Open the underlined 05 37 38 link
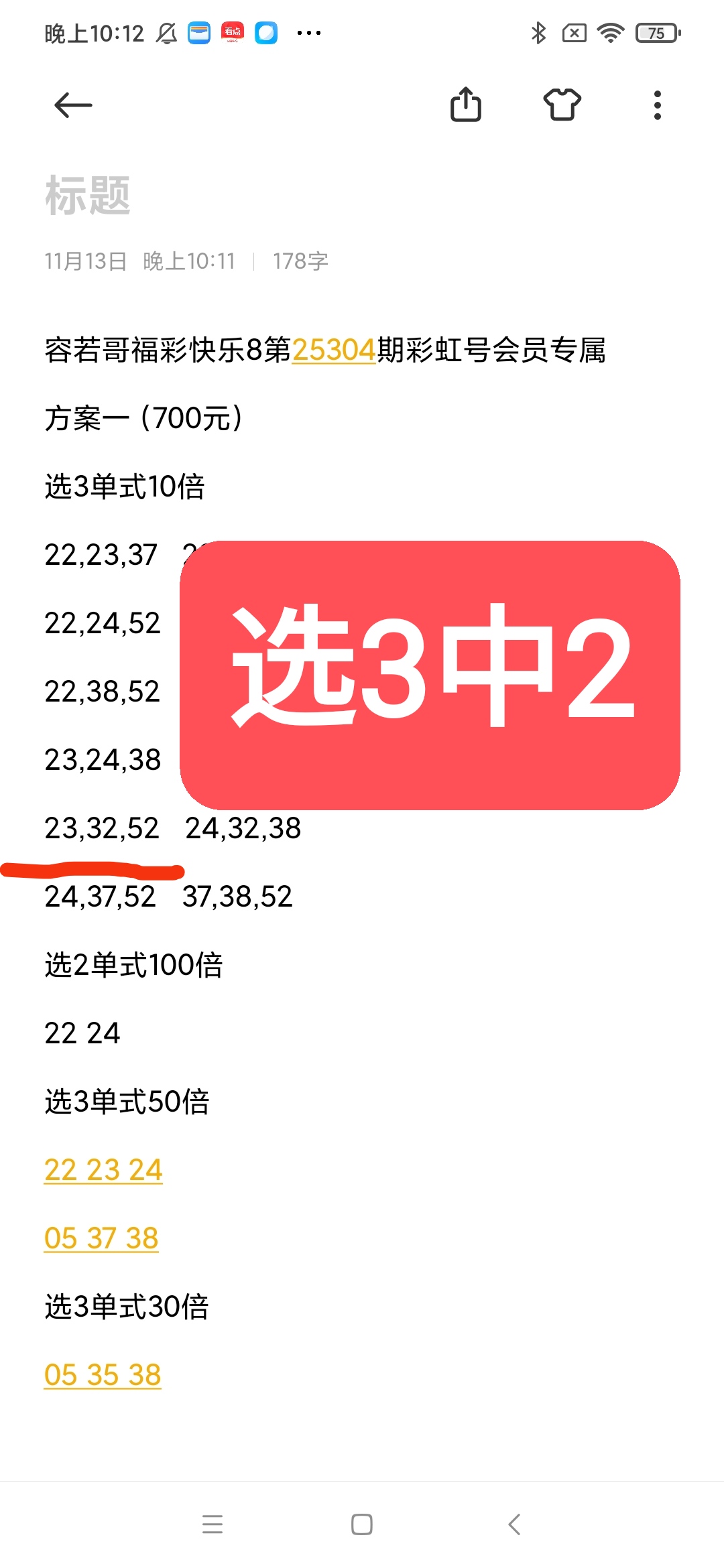This screenshot has height=1568, width=724. tap(101, 1238)
